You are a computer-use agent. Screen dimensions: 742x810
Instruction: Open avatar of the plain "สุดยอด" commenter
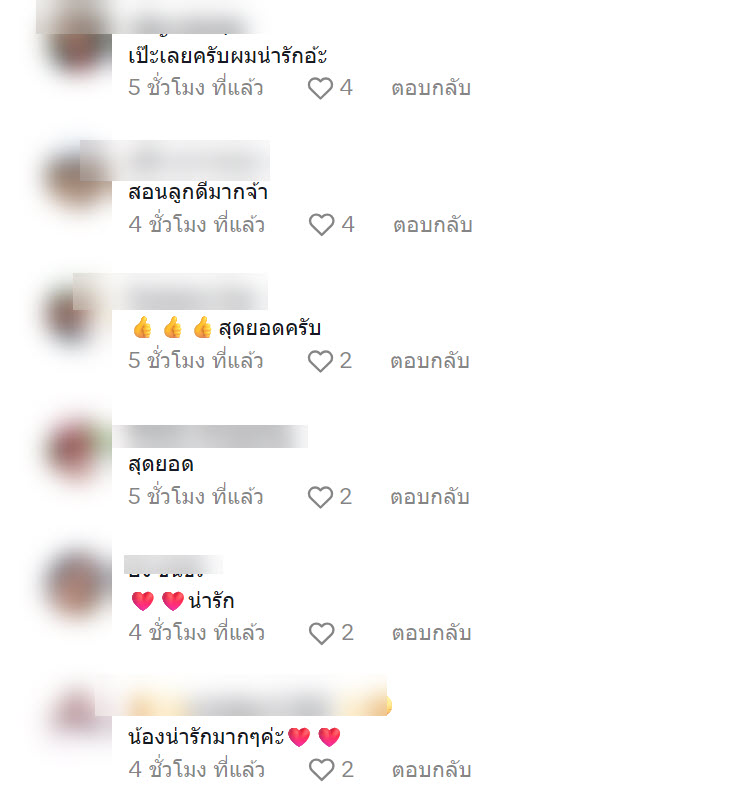(76, 451)
